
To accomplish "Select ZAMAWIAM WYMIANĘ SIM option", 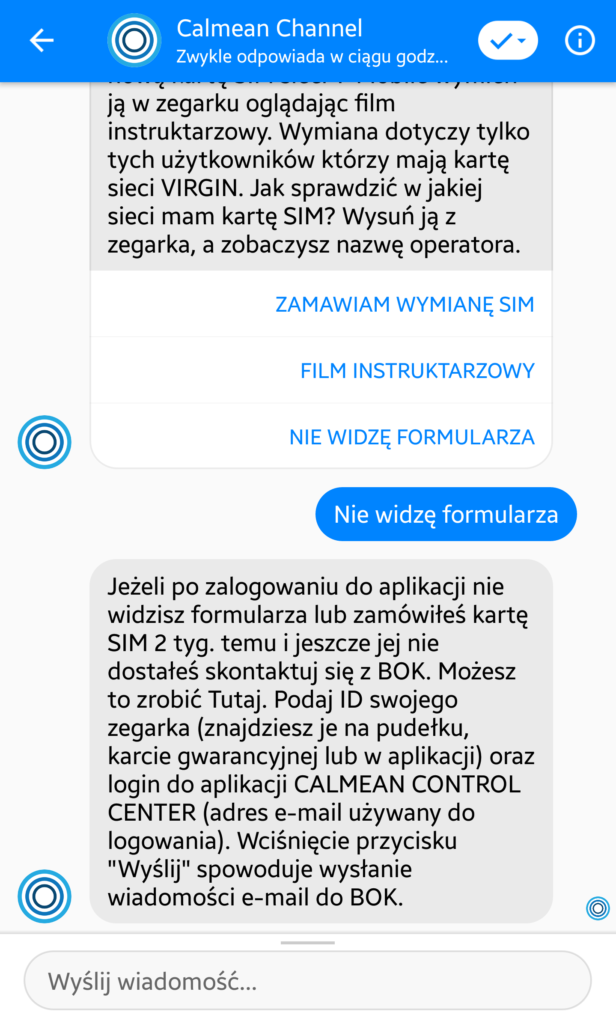I will pyautogui.click(x=404, y=304).
